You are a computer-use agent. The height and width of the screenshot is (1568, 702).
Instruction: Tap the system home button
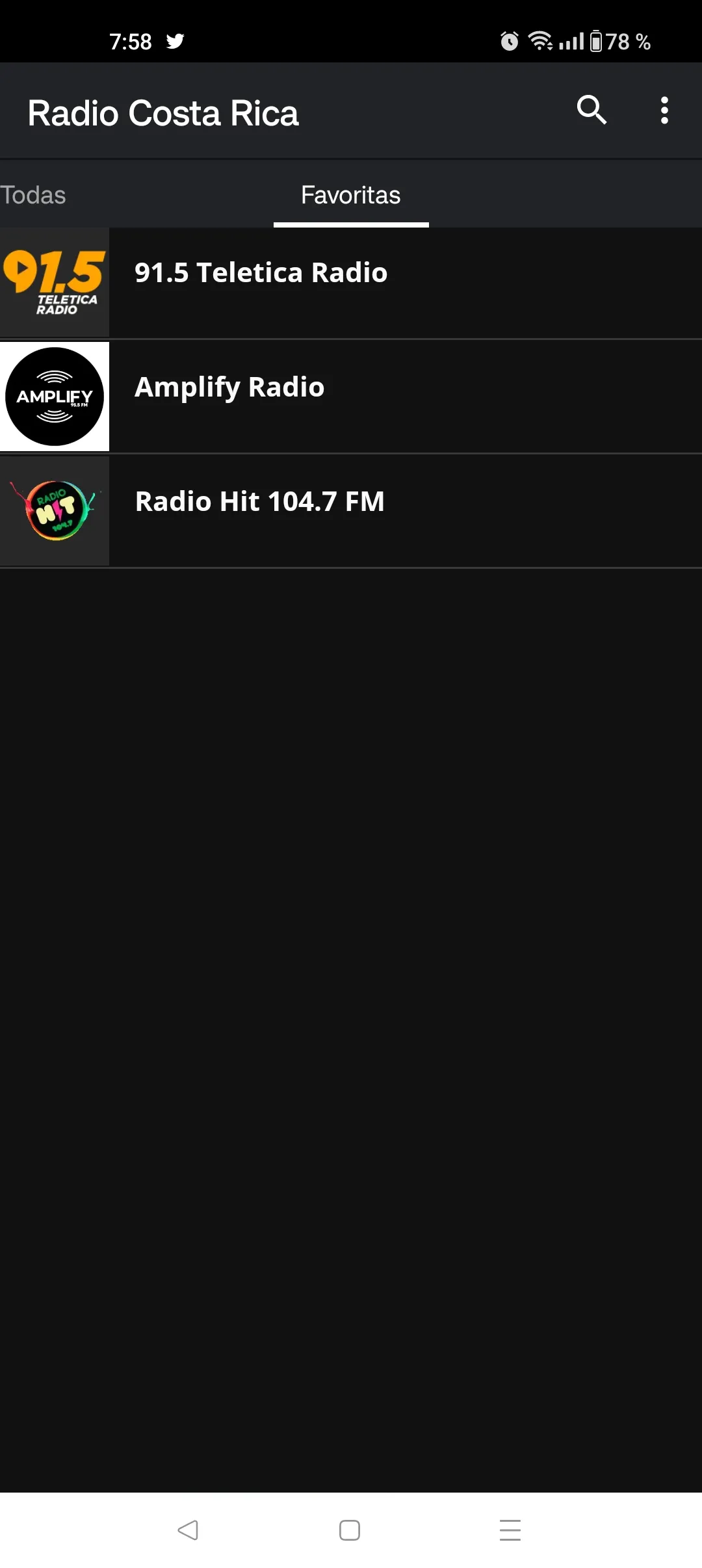click(350, 1530)
